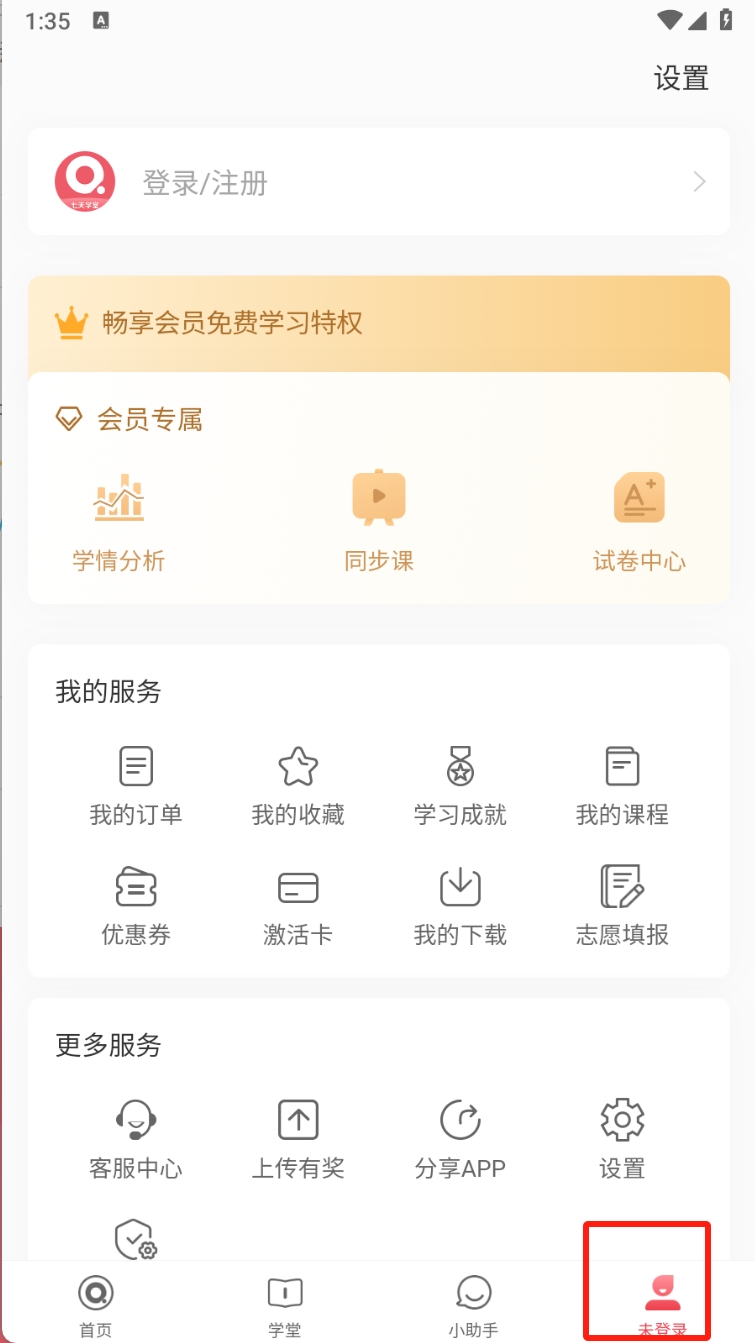Open 志愿填报 service
Viewport: 755px width, 1343px height.
(x=622, y=906)
